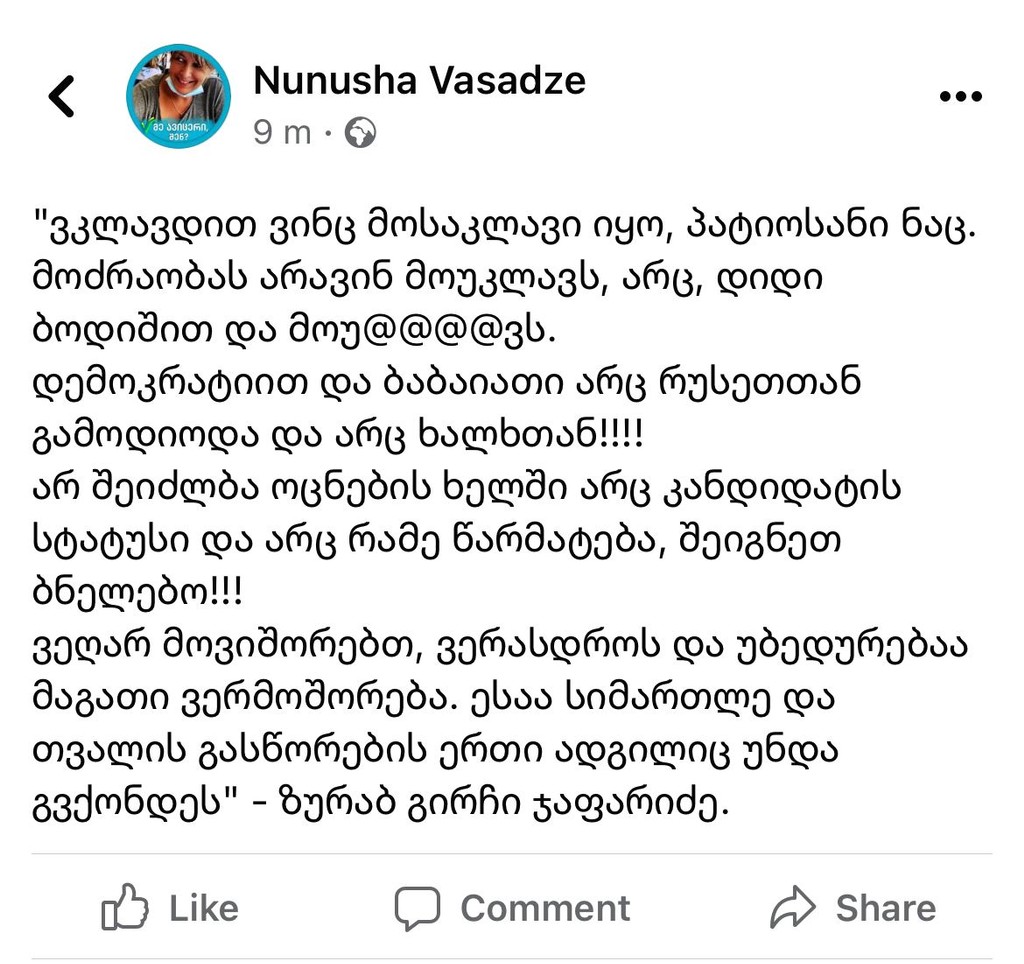Open the post's three-dot options menu
The width and height of the screenshot is (1024, 964).
(961, 97)
